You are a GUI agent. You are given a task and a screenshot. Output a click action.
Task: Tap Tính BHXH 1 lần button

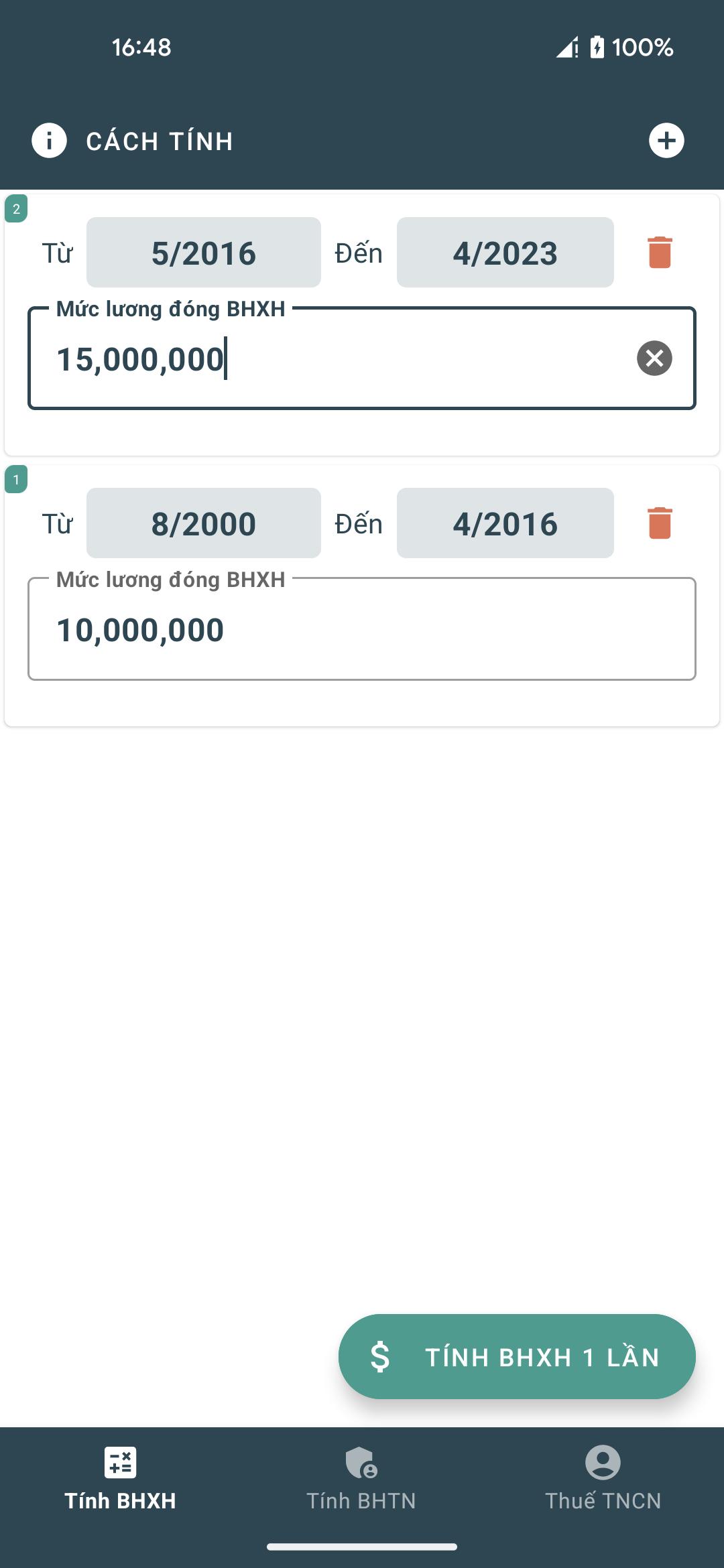pos(517,1356)
